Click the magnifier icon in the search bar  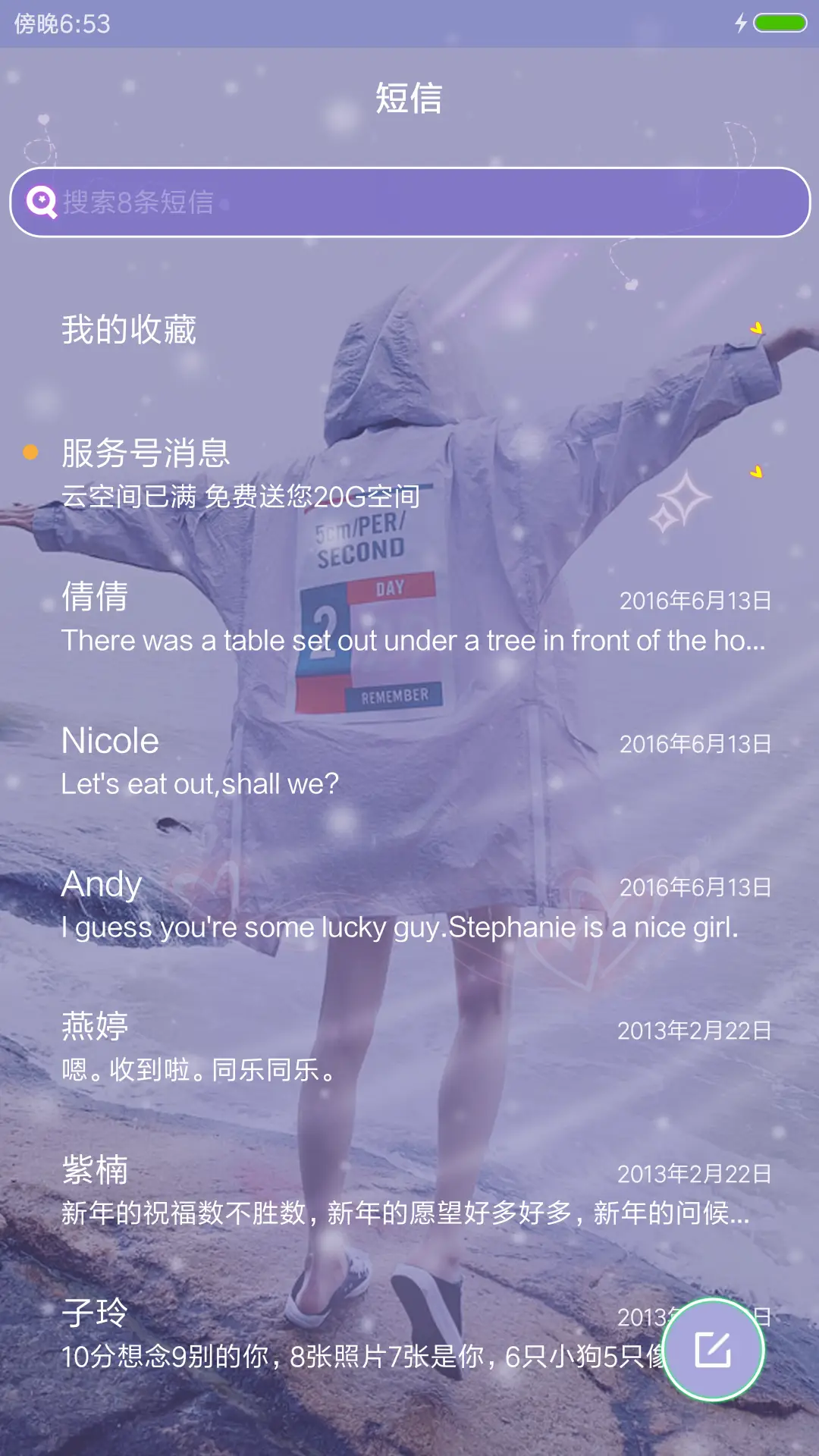click(42, 201)
